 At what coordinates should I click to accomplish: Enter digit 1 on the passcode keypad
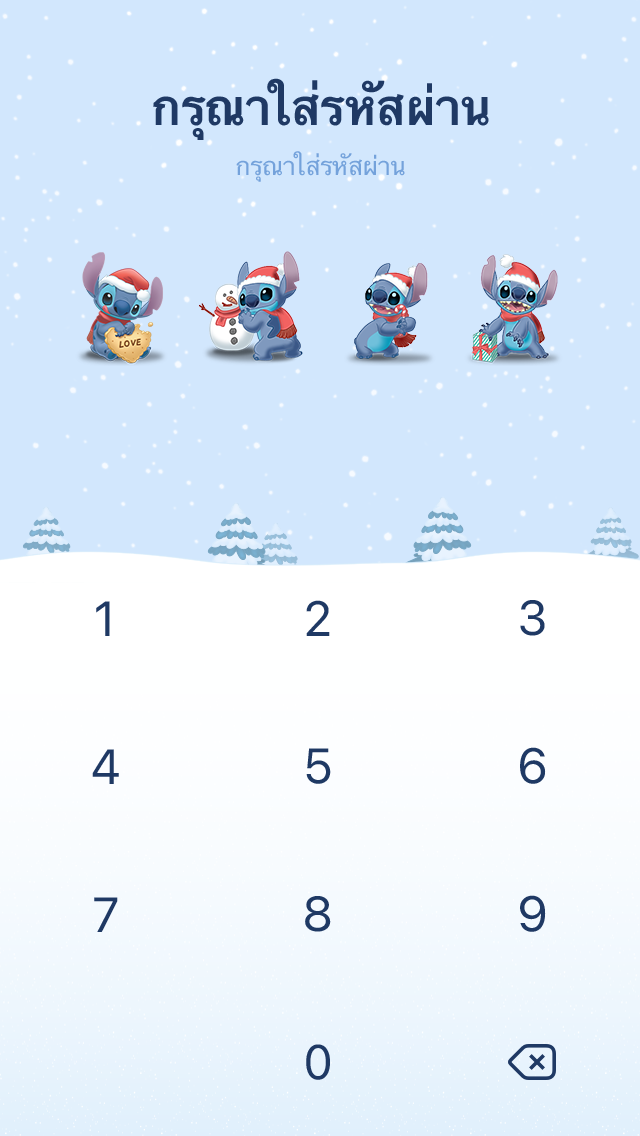[105, 620]
